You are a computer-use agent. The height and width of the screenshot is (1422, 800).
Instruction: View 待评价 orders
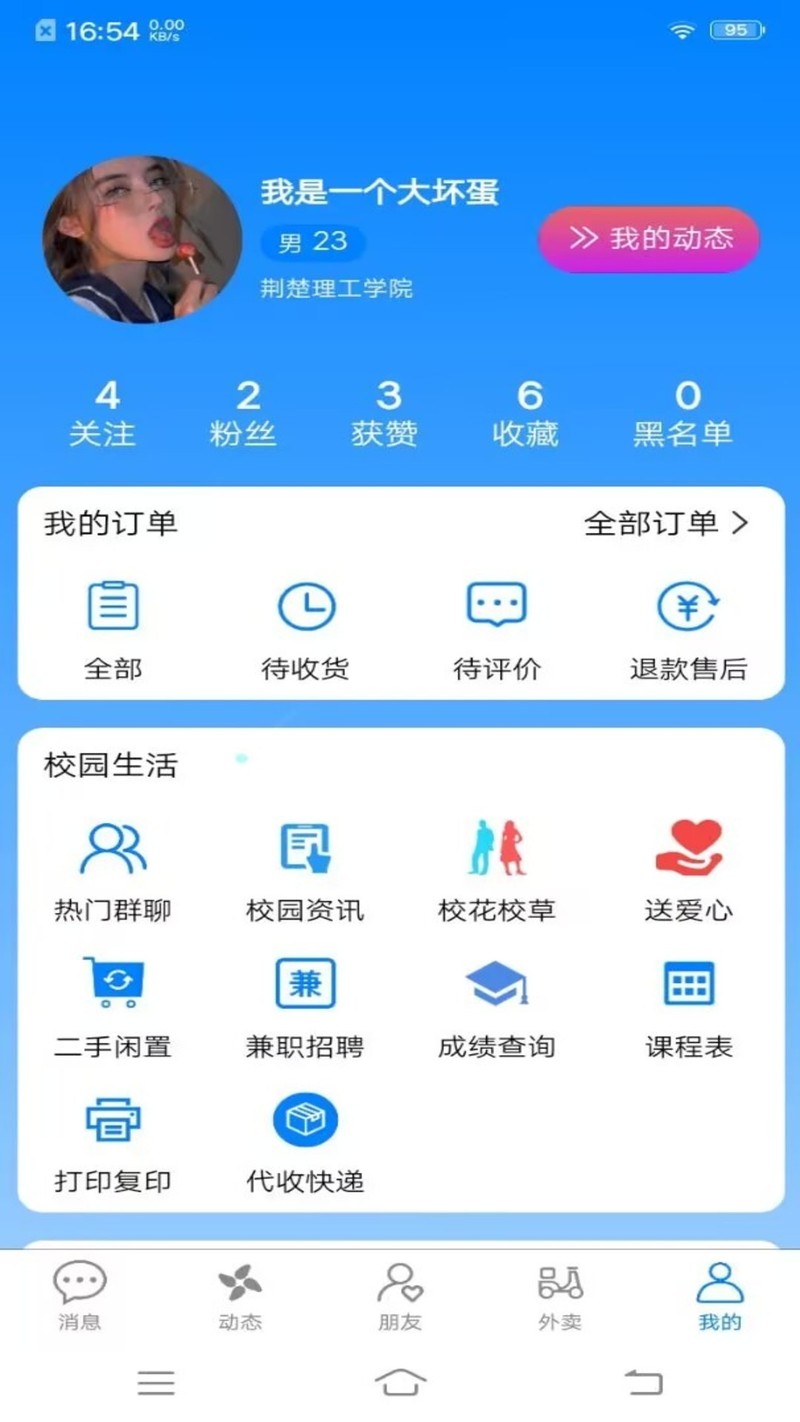[497, 632]
